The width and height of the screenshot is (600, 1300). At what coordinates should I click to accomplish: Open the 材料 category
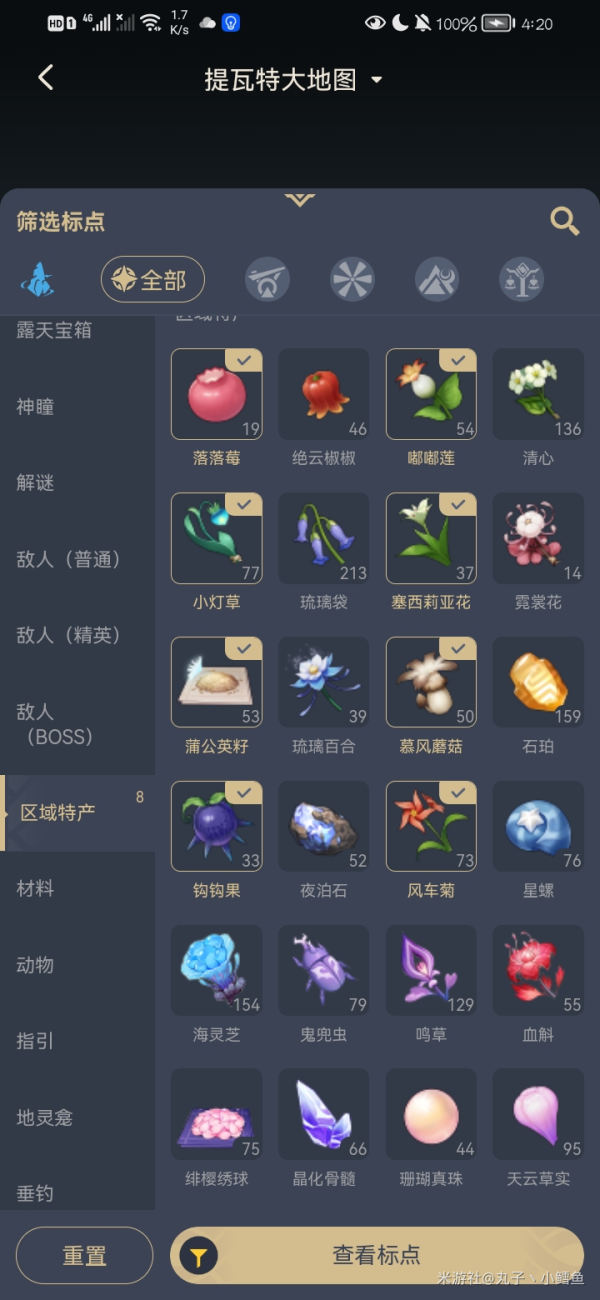point(36,888)
